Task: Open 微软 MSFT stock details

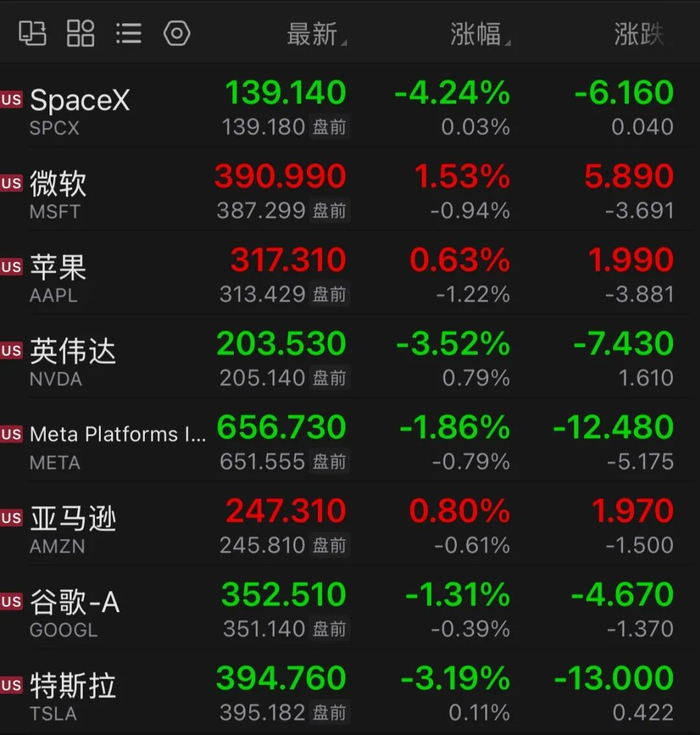Action: point(350,191)
